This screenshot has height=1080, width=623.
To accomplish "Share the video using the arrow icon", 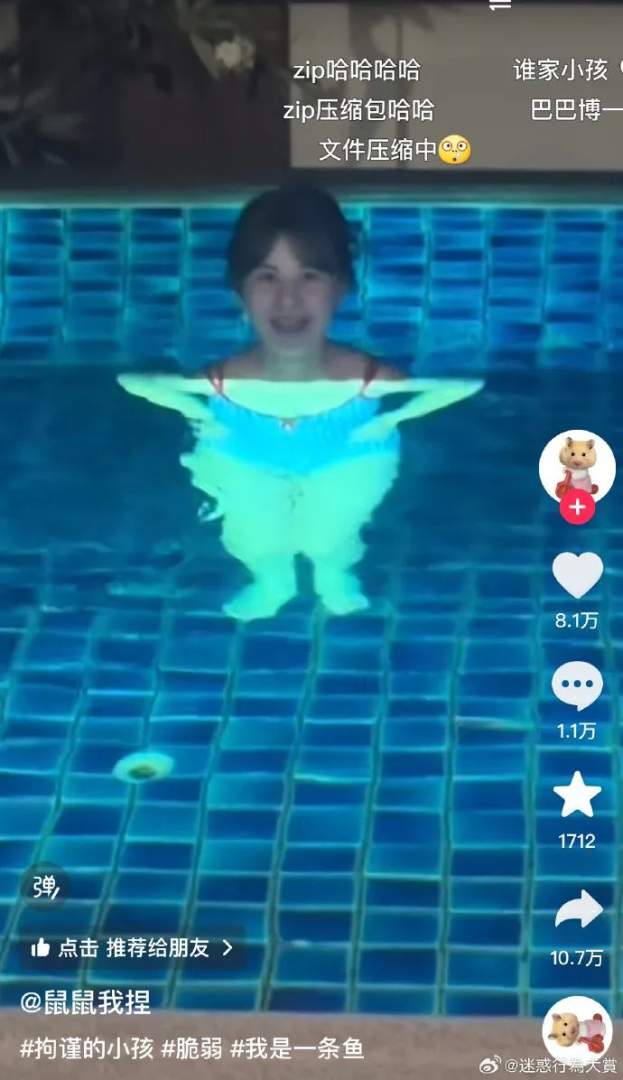I will (x=577, y=909).
